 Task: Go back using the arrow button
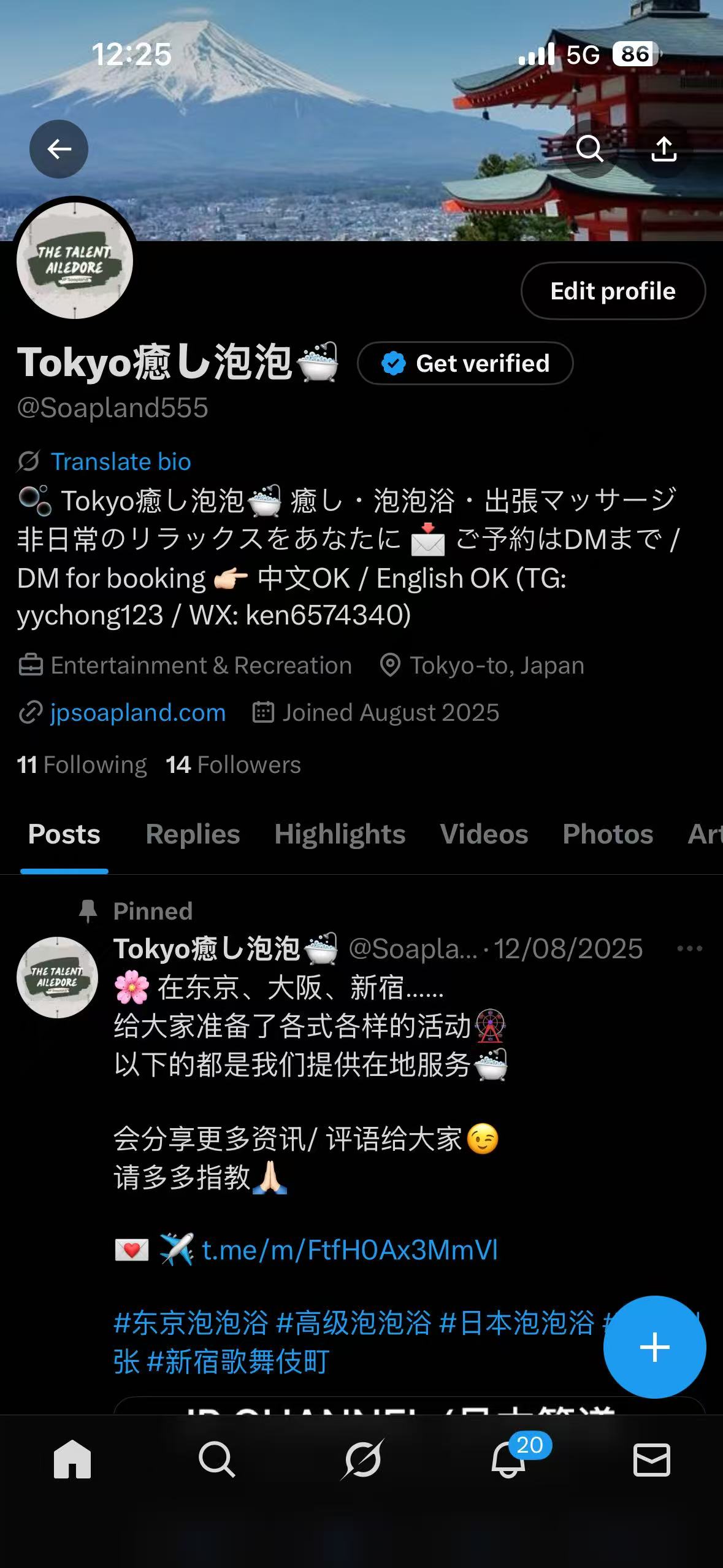pyautogui.click(x=59, y=149)
